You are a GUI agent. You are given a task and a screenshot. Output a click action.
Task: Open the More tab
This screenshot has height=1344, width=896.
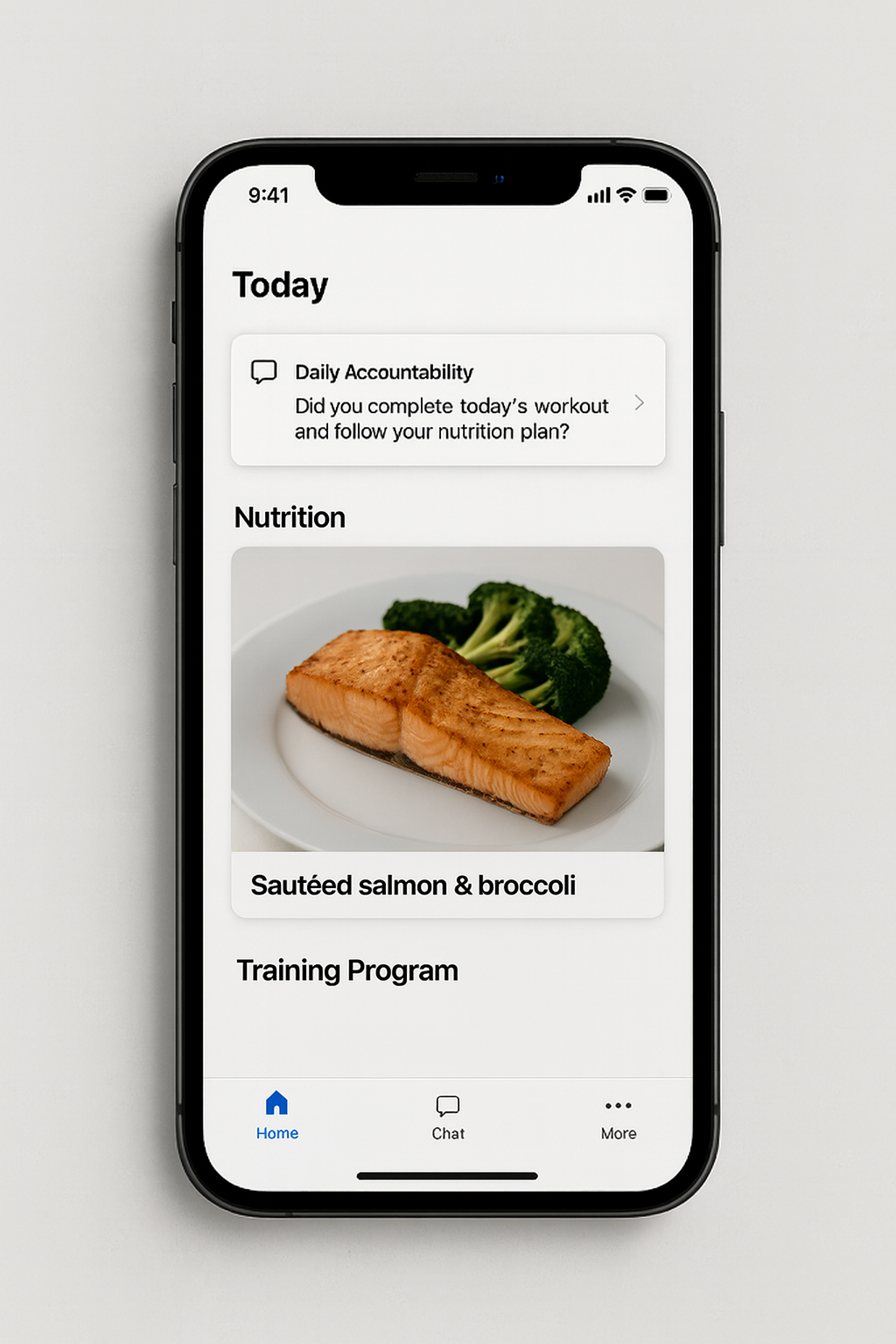point(618,1117)
